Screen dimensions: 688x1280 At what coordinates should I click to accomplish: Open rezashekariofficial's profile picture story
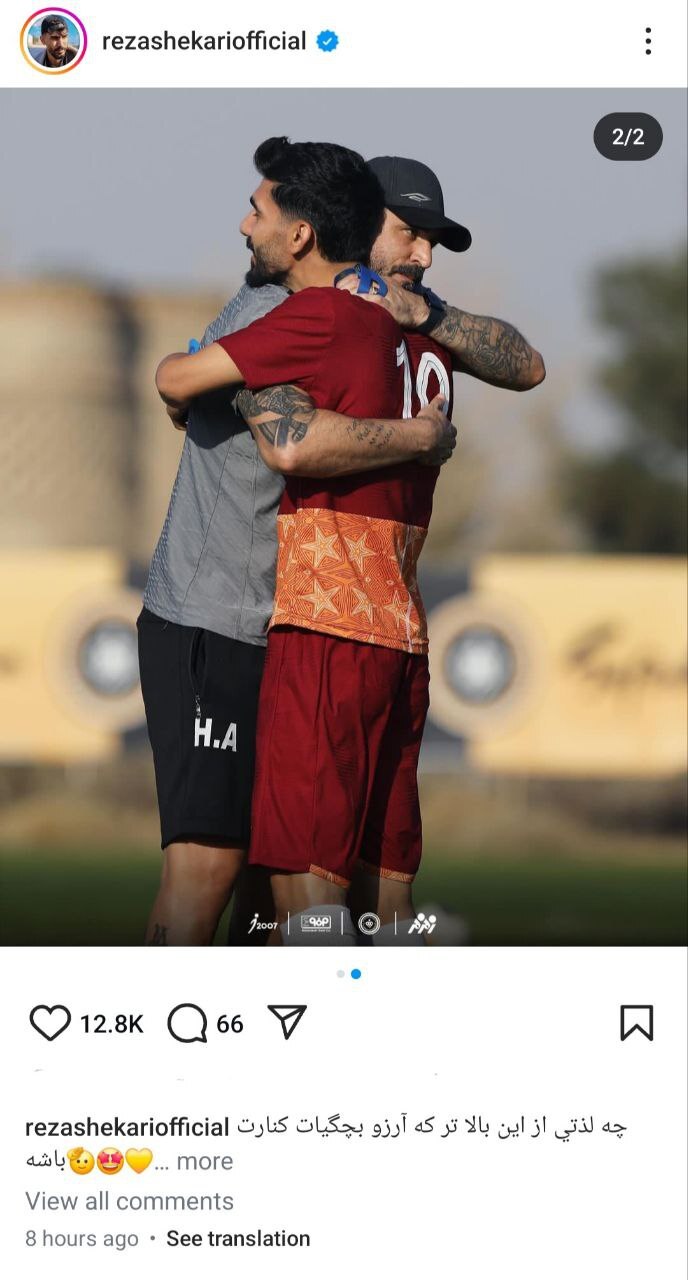(x=53, y=41)
